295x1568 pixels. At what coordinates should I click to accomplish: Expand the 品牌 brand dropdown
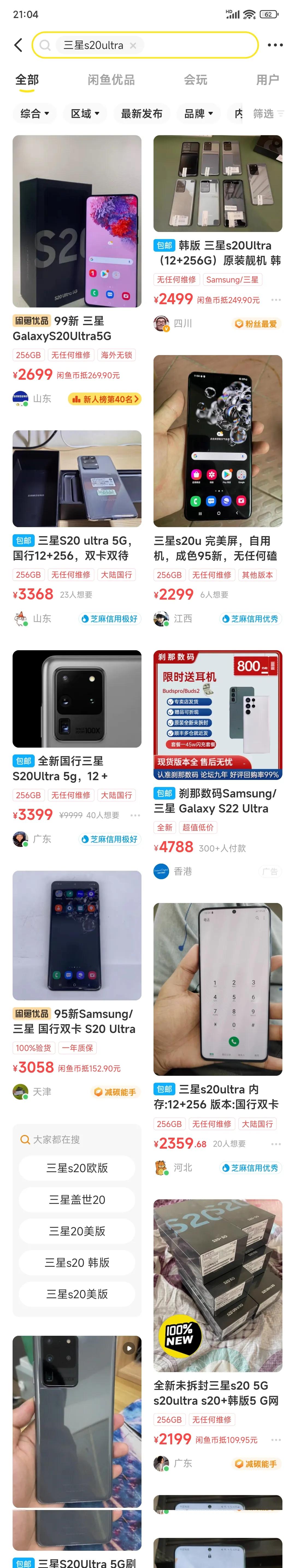pyautogui.click(x=198, y=114)
